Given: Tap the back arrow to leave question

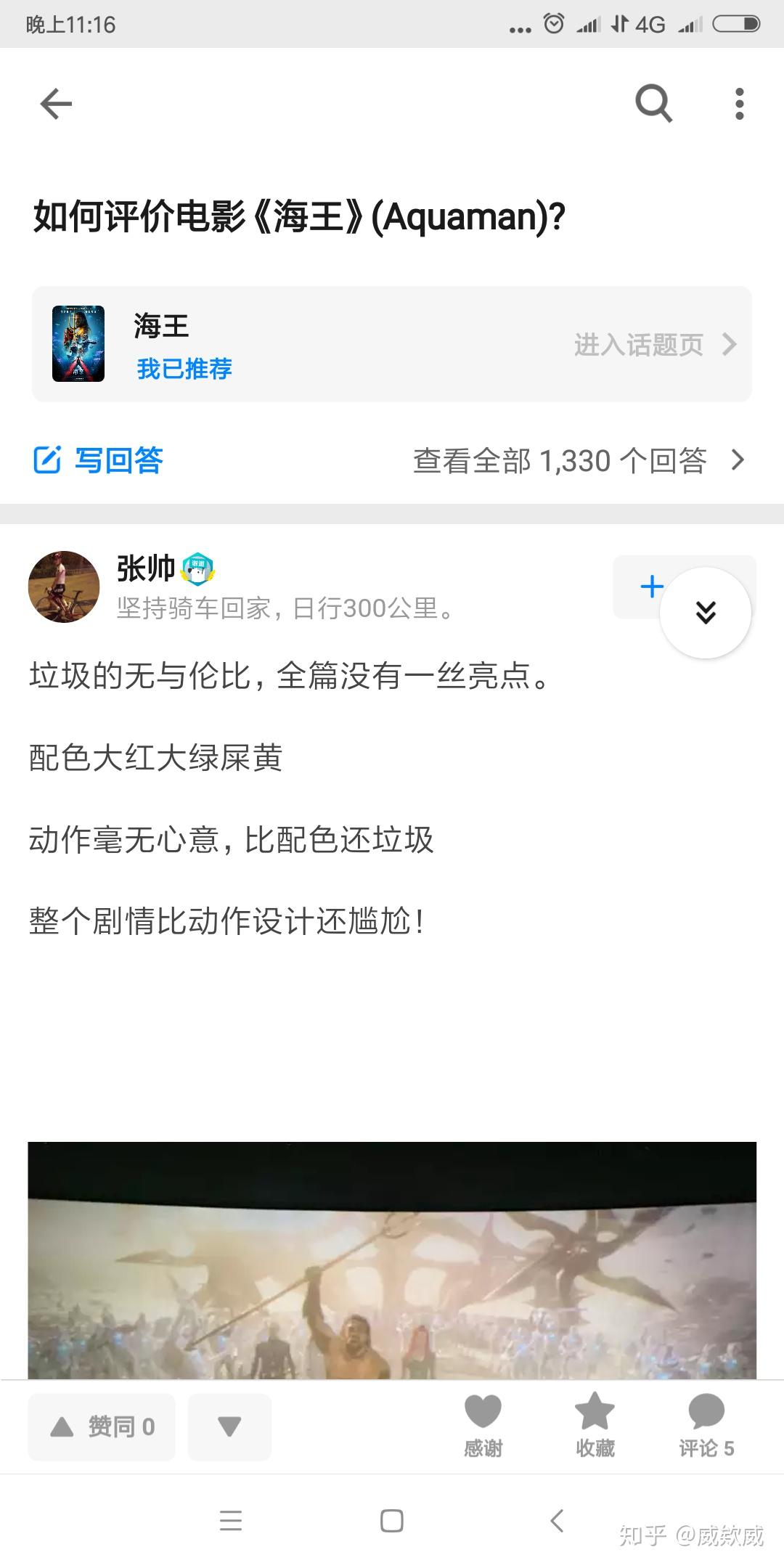Looking at the screenshot, I should pos(54,103).
